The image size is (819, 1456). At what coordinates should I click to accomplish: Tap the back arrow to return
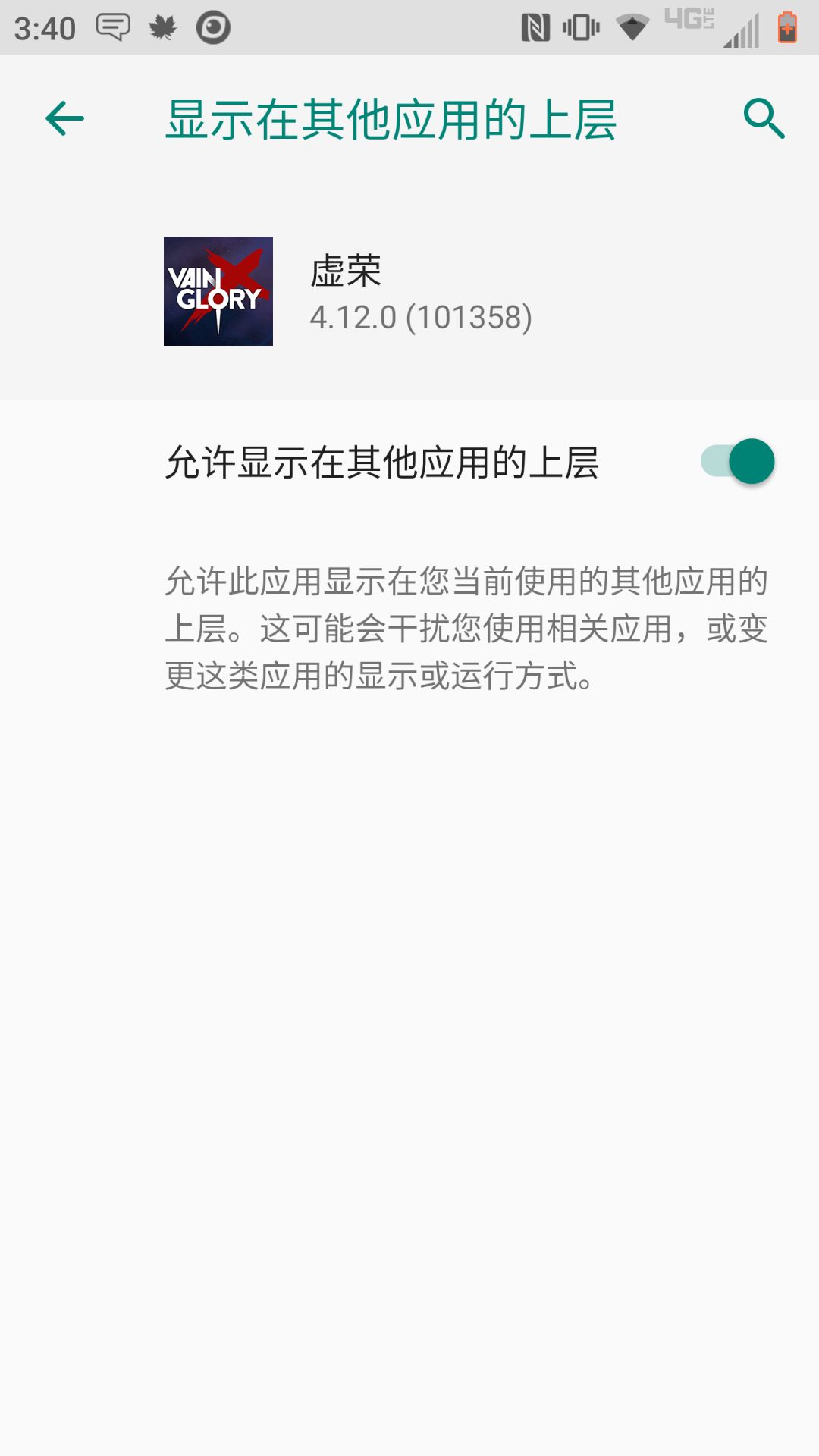[x=64, y=117]
